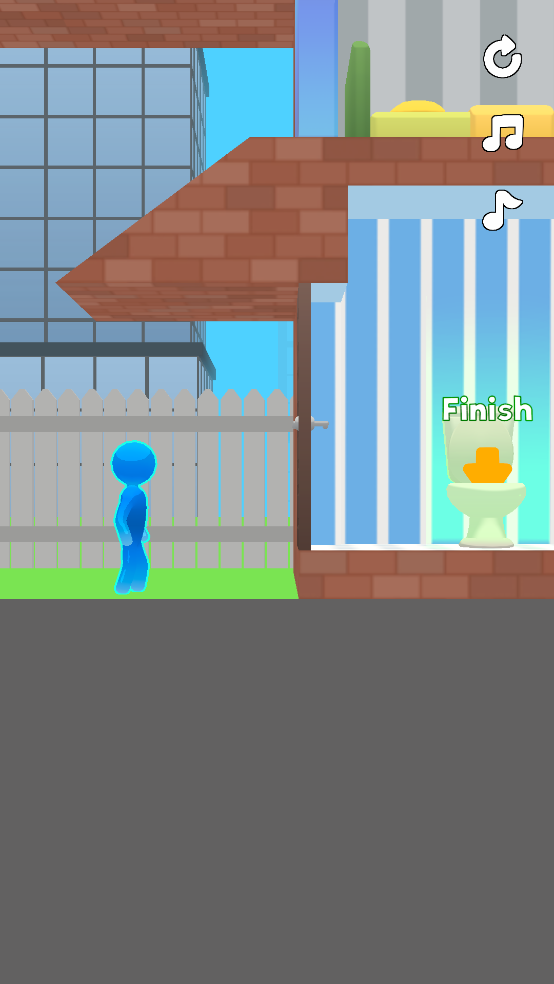Toggle the background music icon
Screen dimensions: 554x984
(503, 133)
